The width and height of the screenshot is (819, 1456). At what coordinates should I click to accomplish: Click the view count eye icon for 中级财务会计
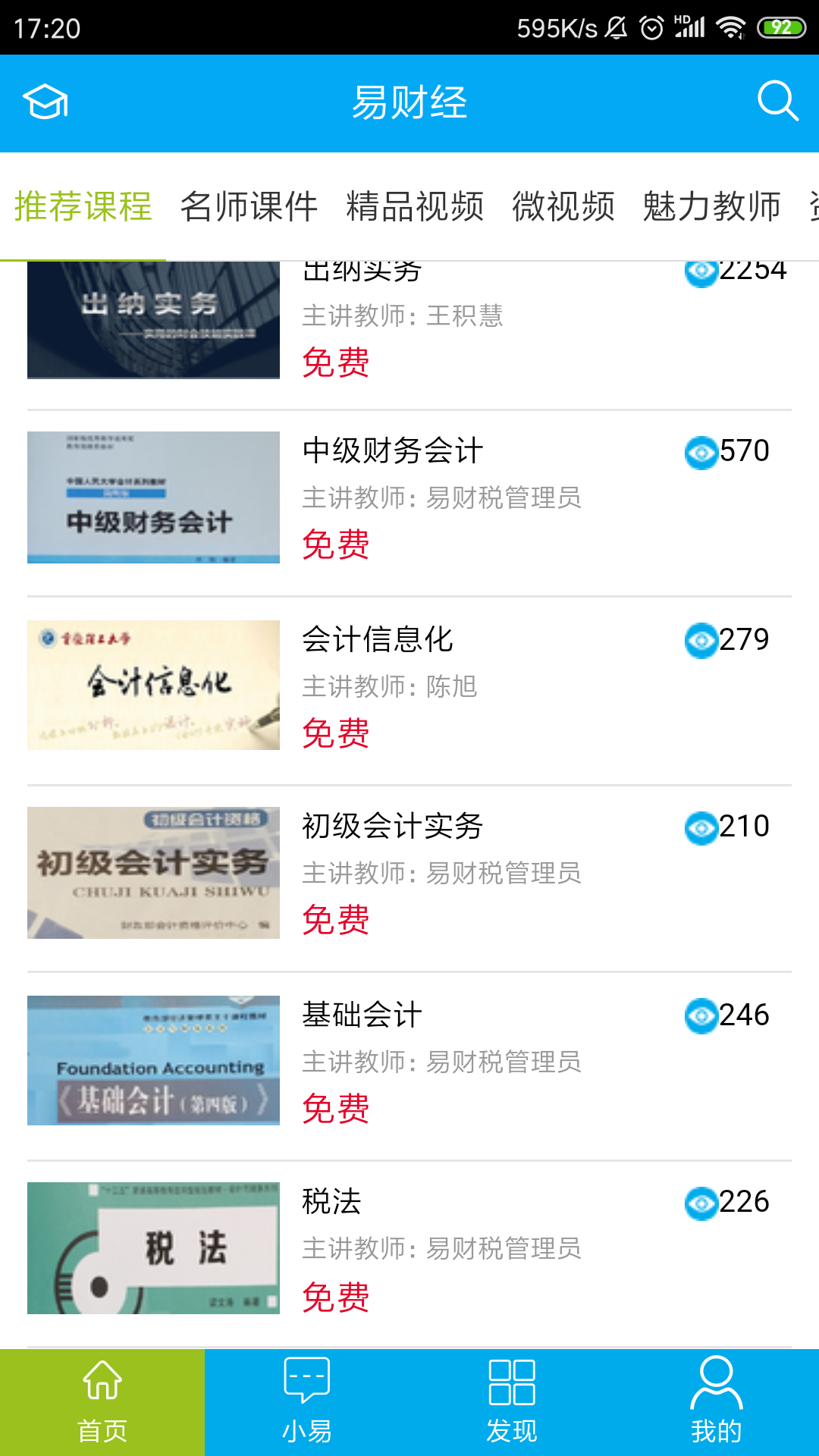pyautogui.click(x=701, y=453)
